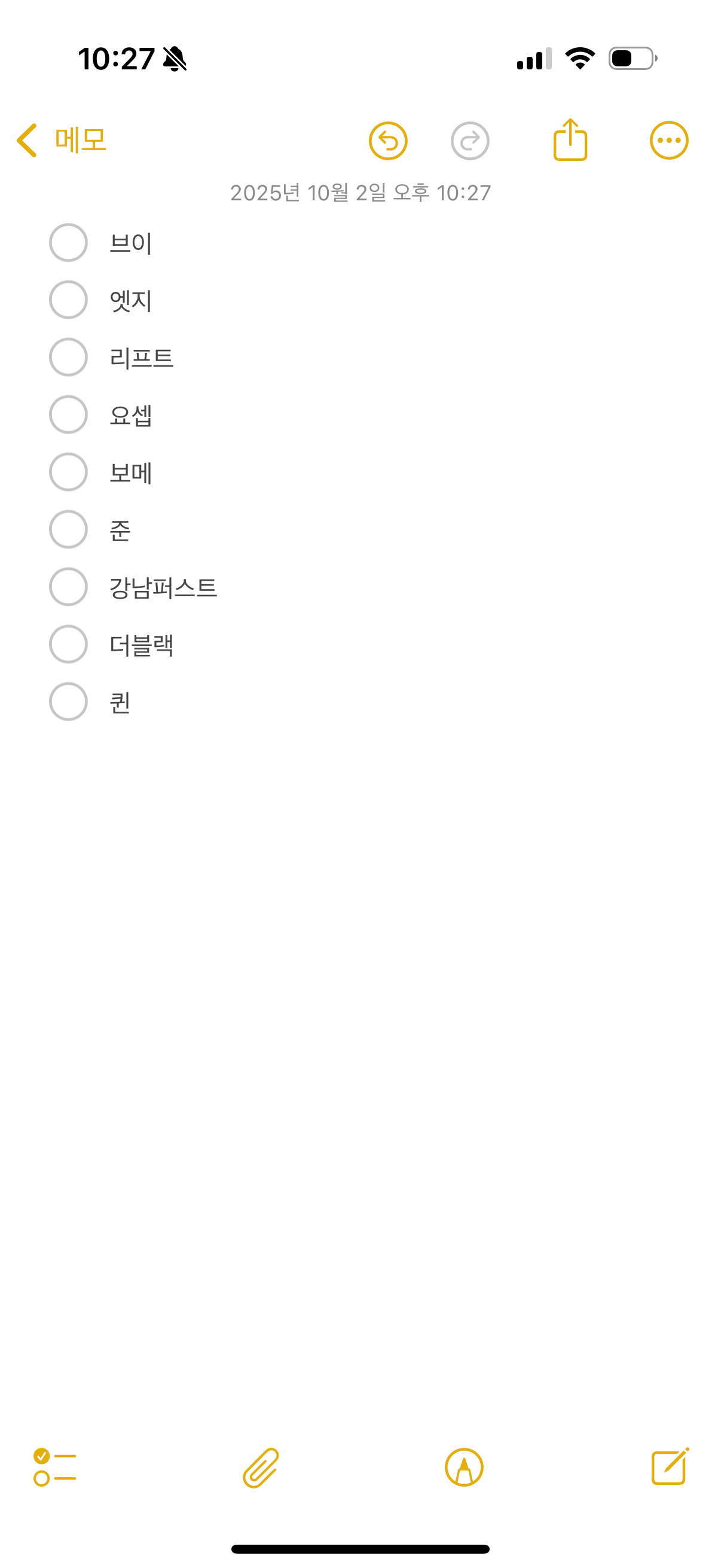Open the markup pen tool
The width and height of the screenshot is (721, 1568).
click(x=464, y=1467)
